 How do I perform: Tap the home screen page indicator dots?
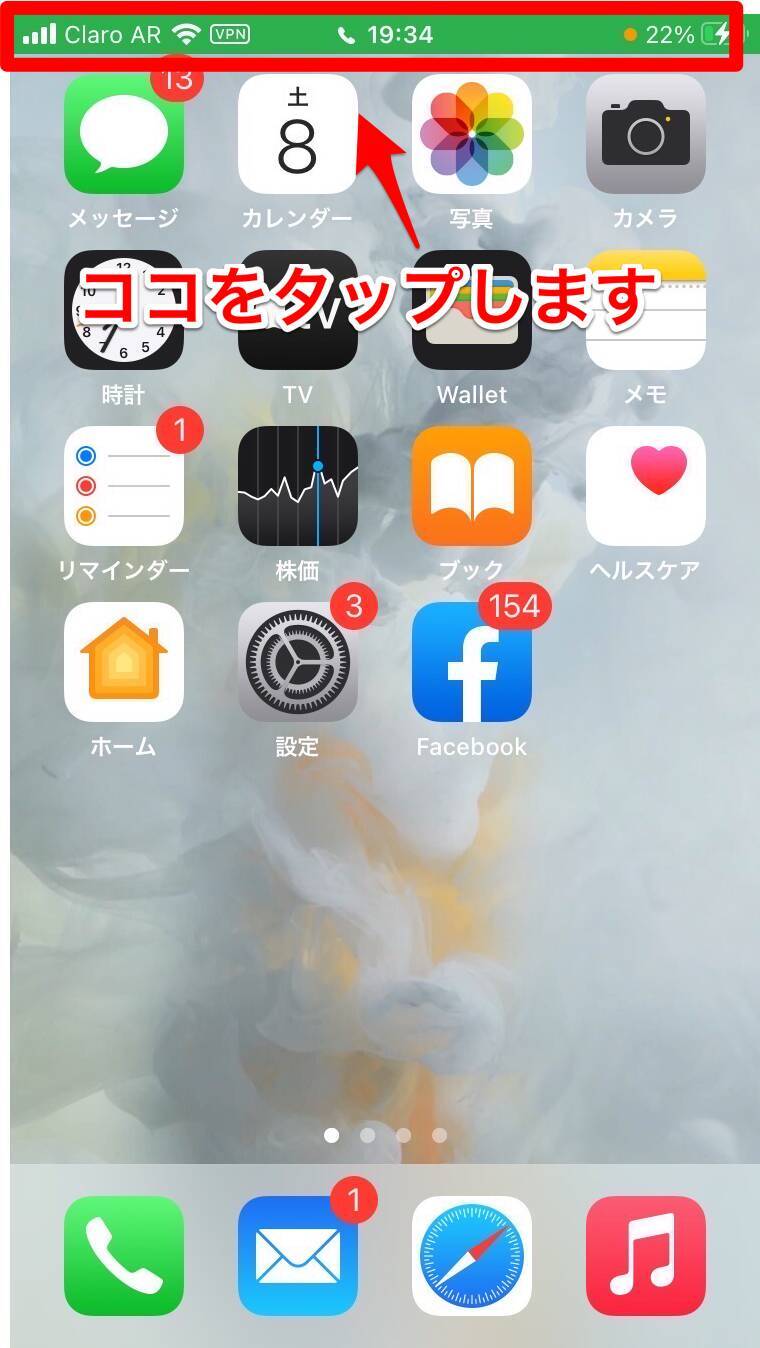pos(385,1135)
